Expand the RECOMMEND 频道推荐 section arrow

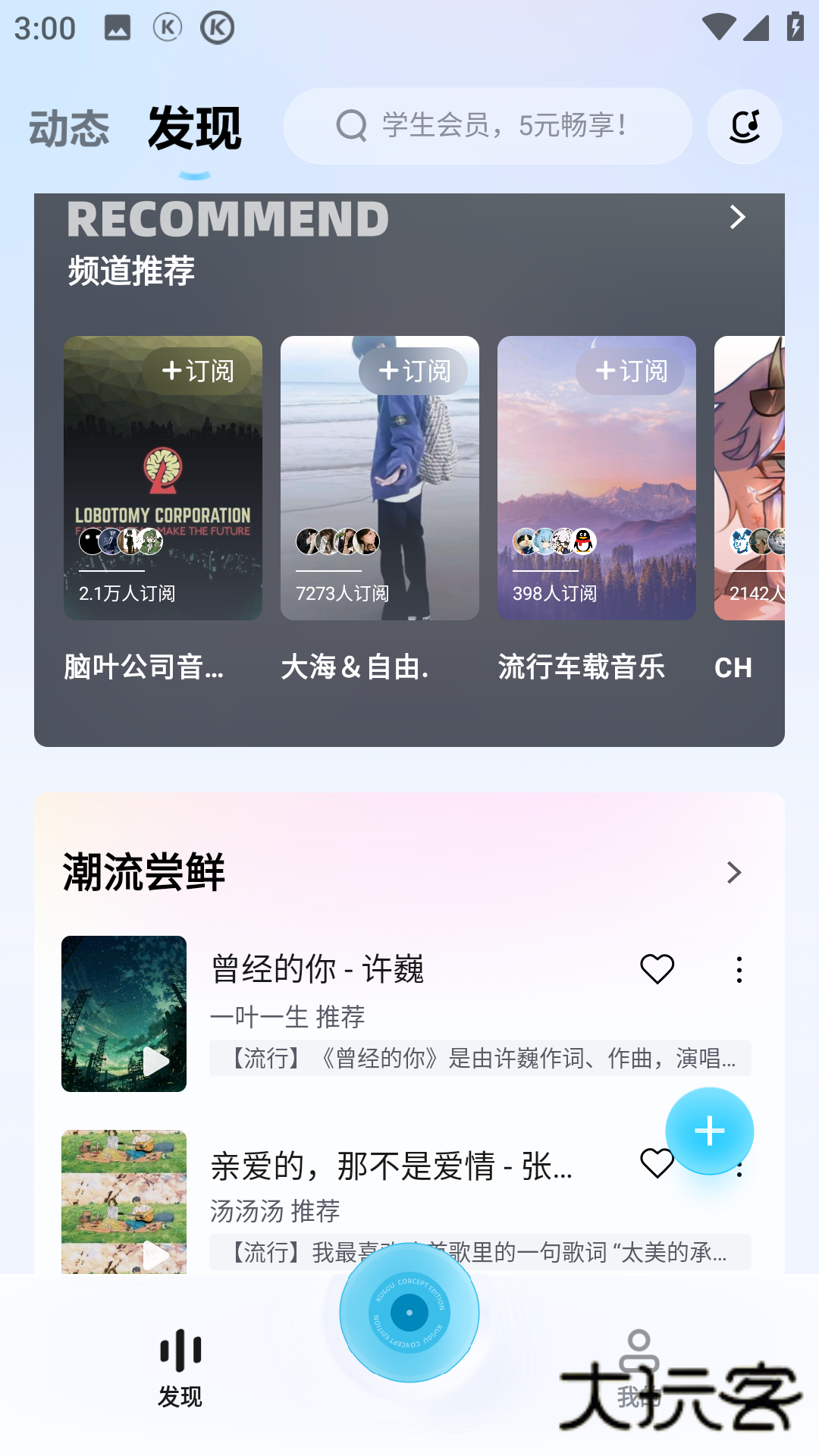[x=736, y=218]
